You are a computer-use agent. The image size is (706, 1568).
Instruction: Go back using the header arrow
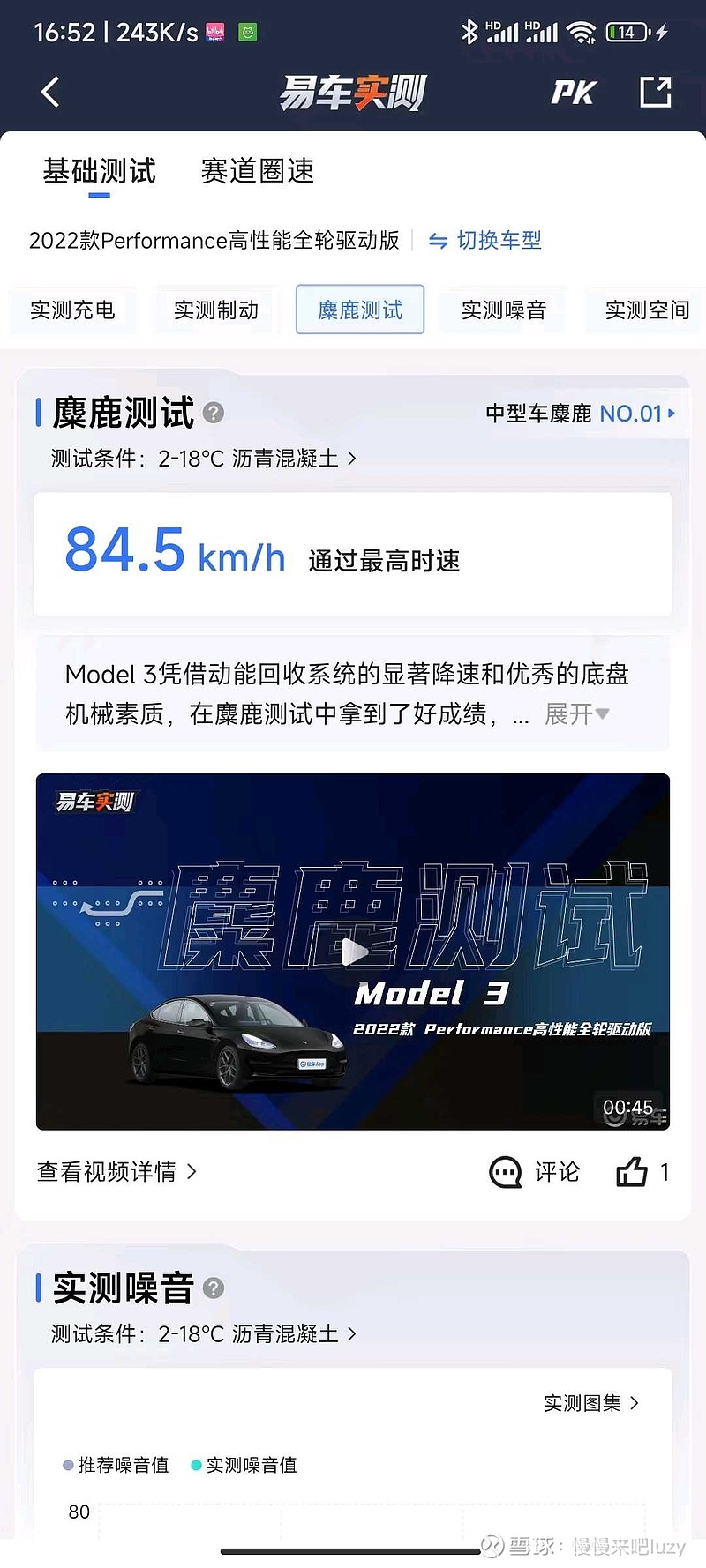(50, 92)
